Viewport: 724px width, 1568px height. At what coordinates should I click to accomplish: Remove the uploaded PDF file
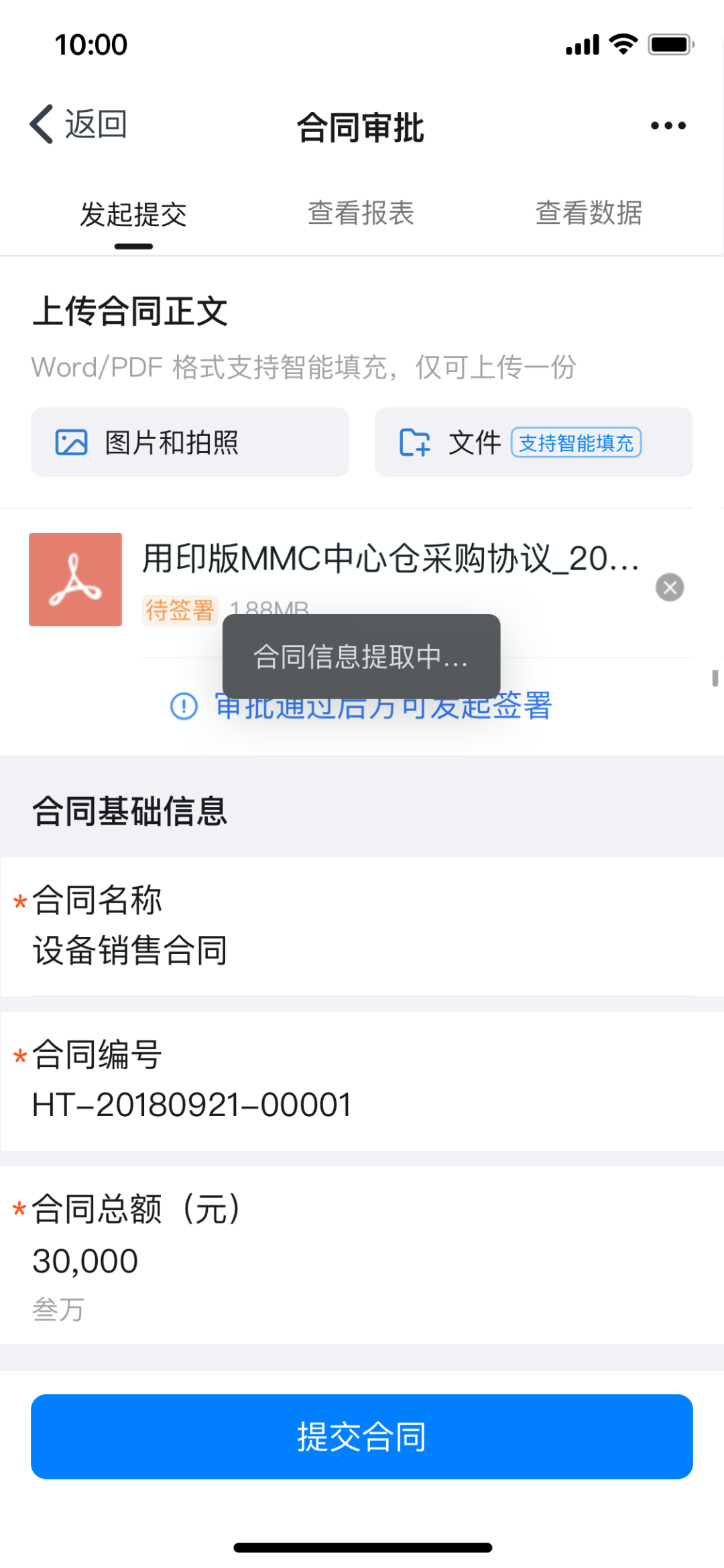pos(669,587)
